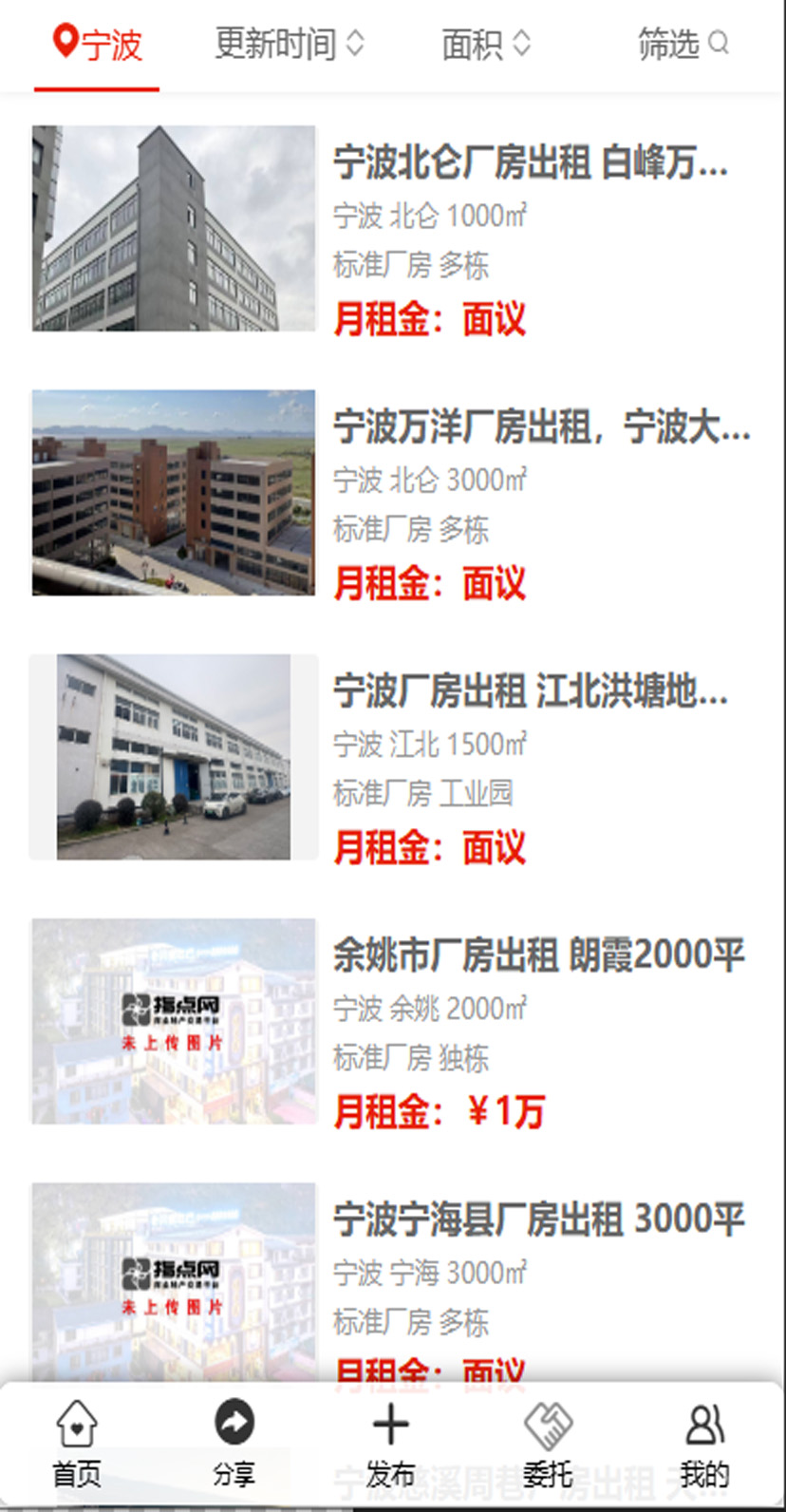View 宁波厂房出租 江北洪塘地 listing
This screenshot has width=786, height=1512.
(530, 691)
